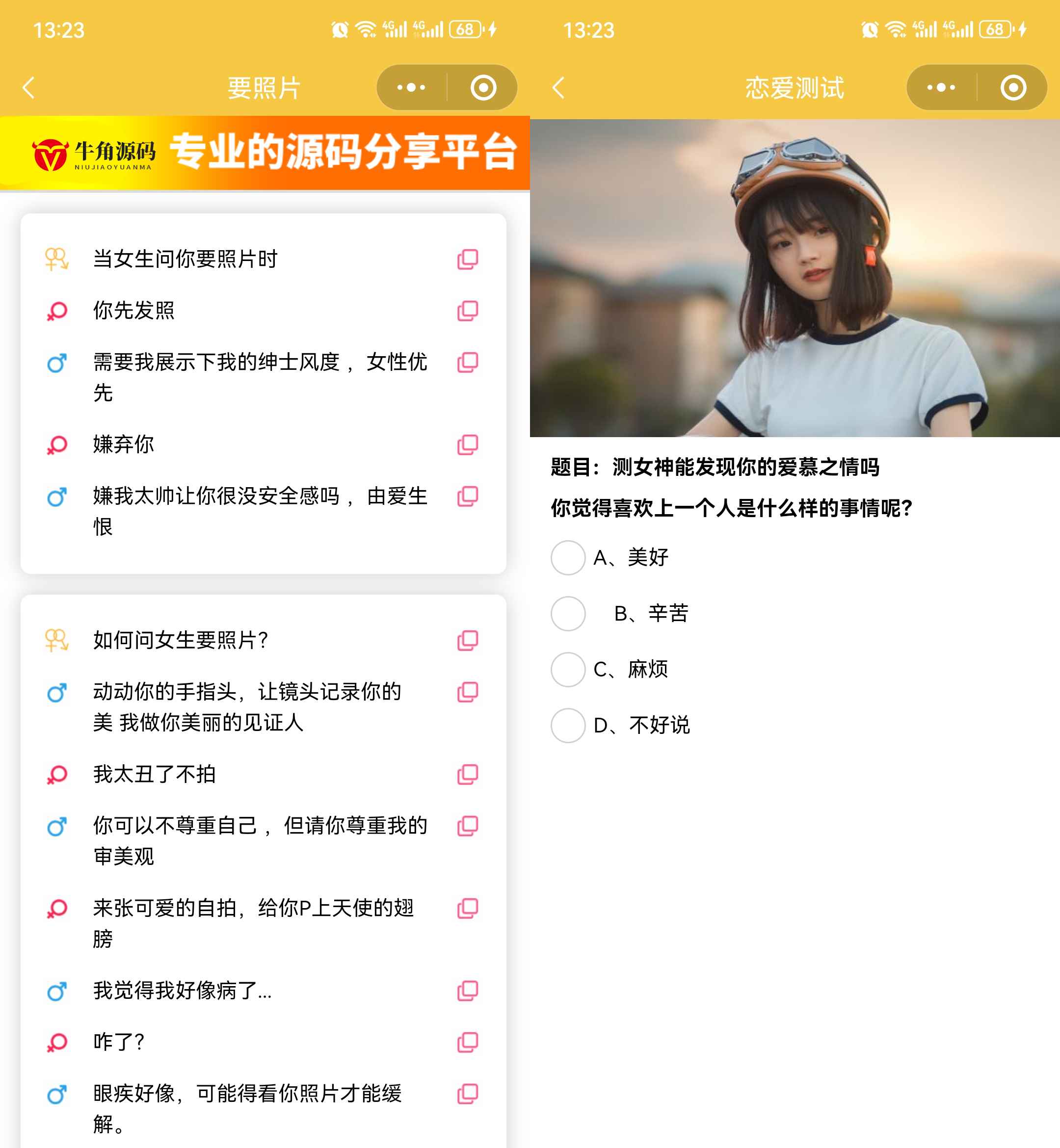Copy the line starting with 来张可爱的自拍

point(468,908)
